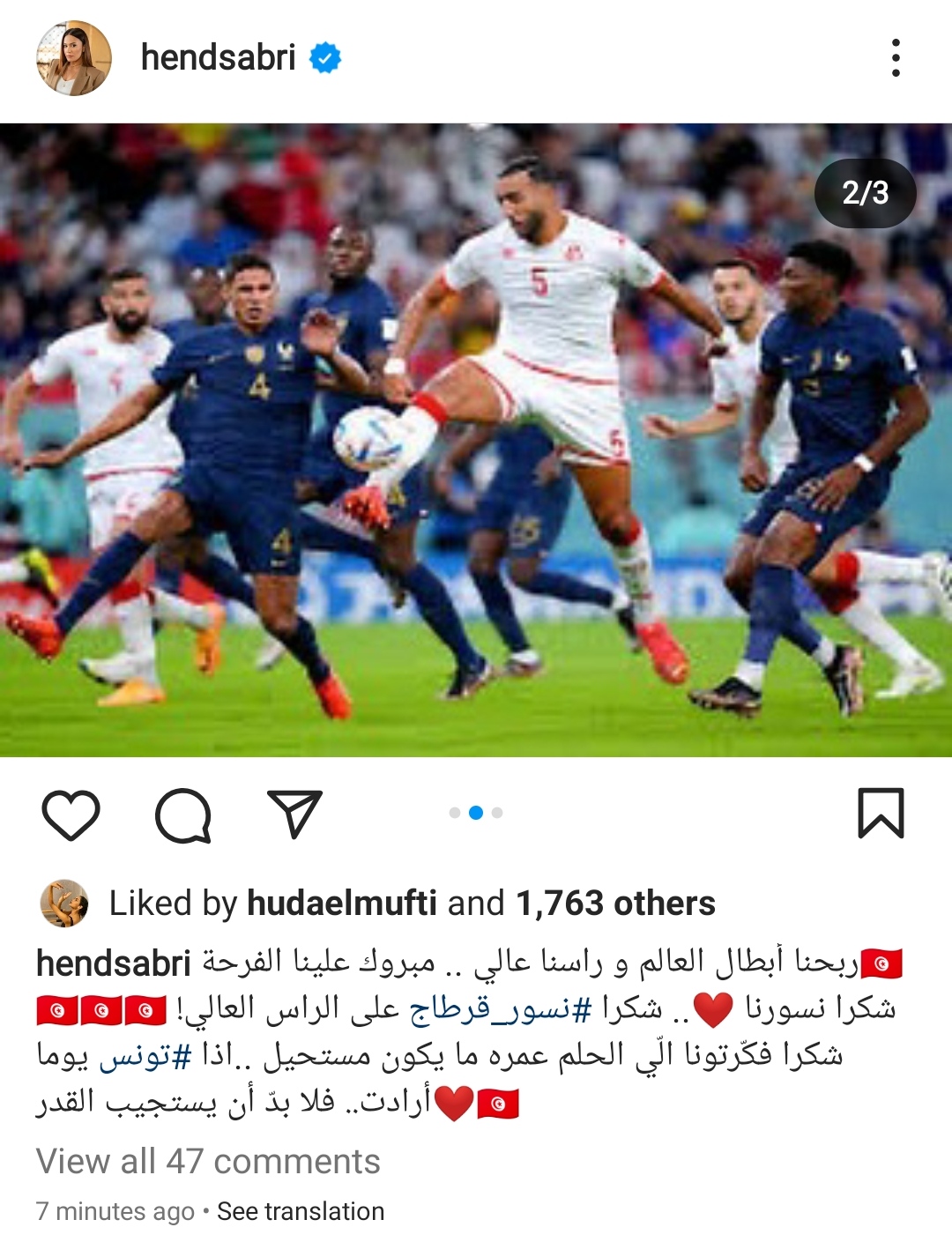952x1257 pixels.
Task: View all 47 comments
Action: click(208, 1162)
